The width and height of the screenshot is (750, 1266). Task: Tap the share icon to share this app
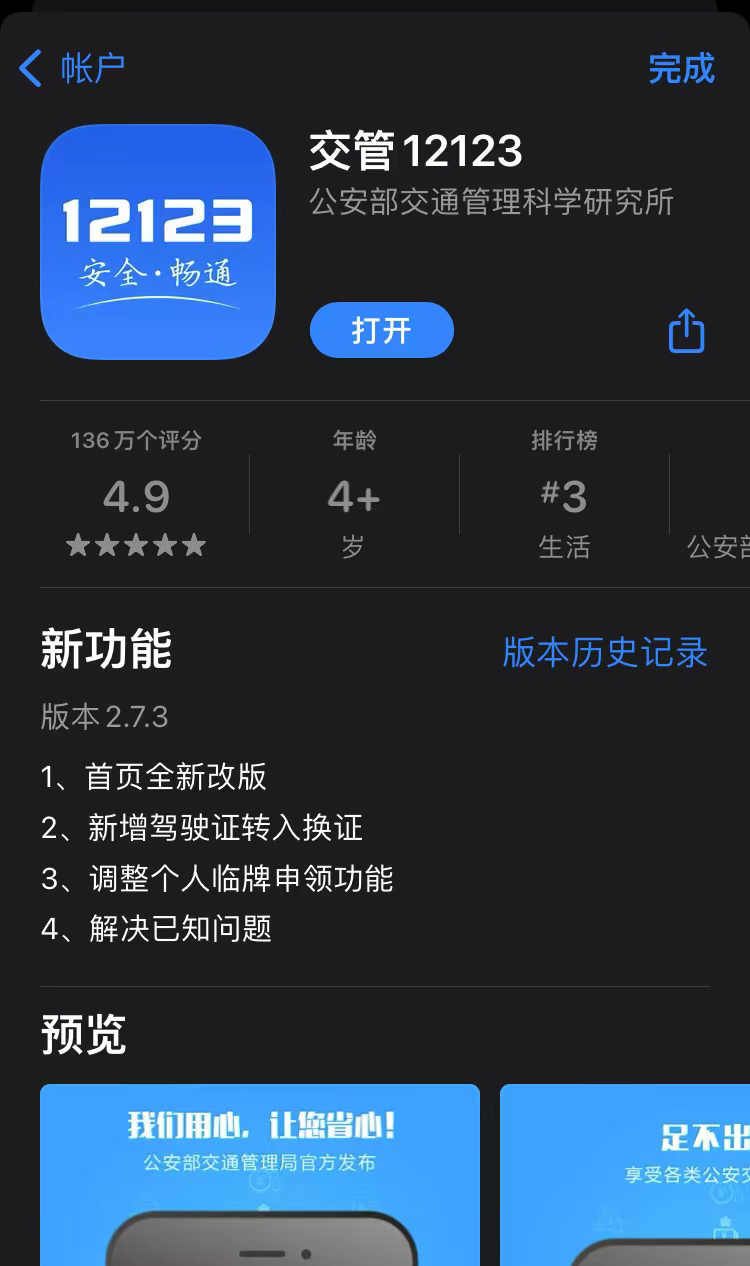point(685,330)
